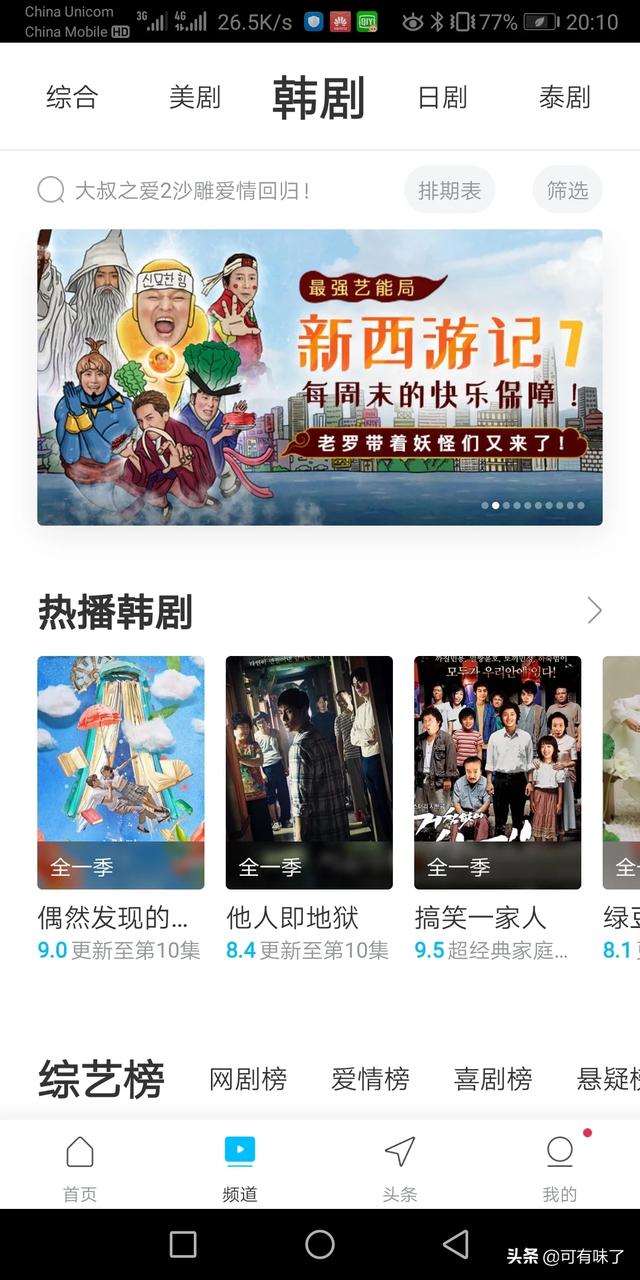Switch to the 综合 top tab
This screenshot has width=640, height=1280.
coord(72,98)
